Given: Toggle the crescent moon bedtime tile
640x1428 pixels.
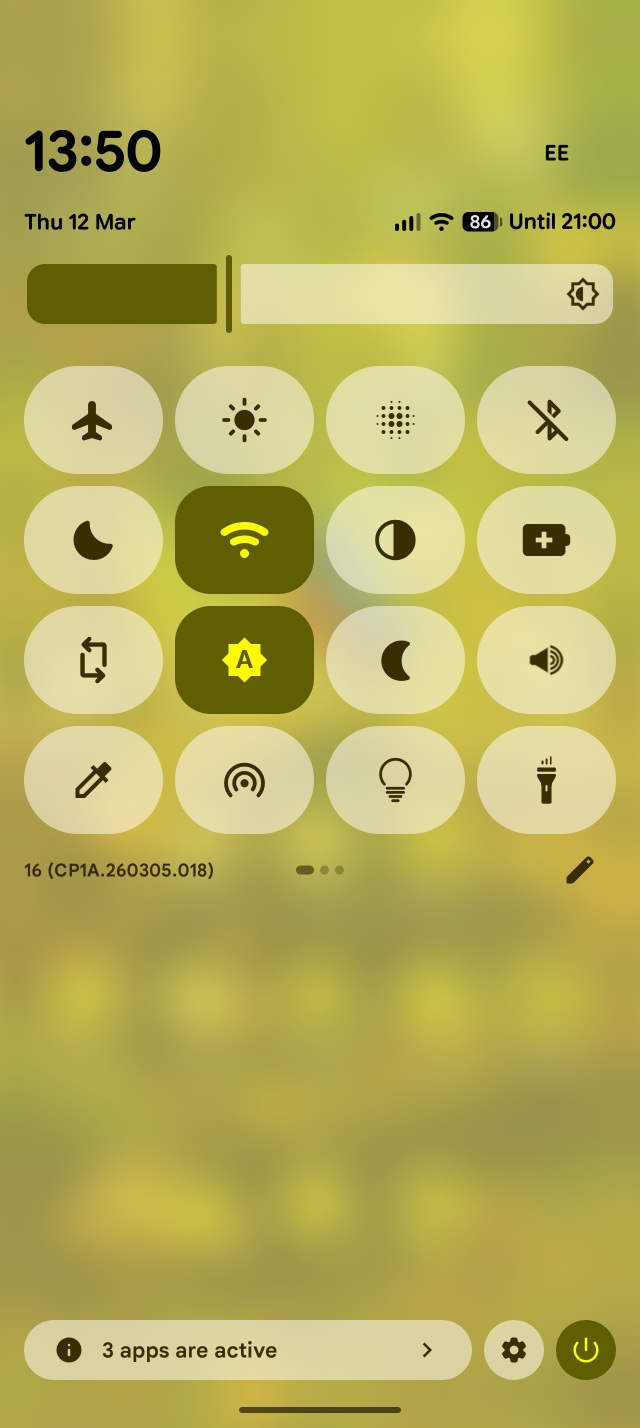Looking at the screenshot, I should 395,660.
